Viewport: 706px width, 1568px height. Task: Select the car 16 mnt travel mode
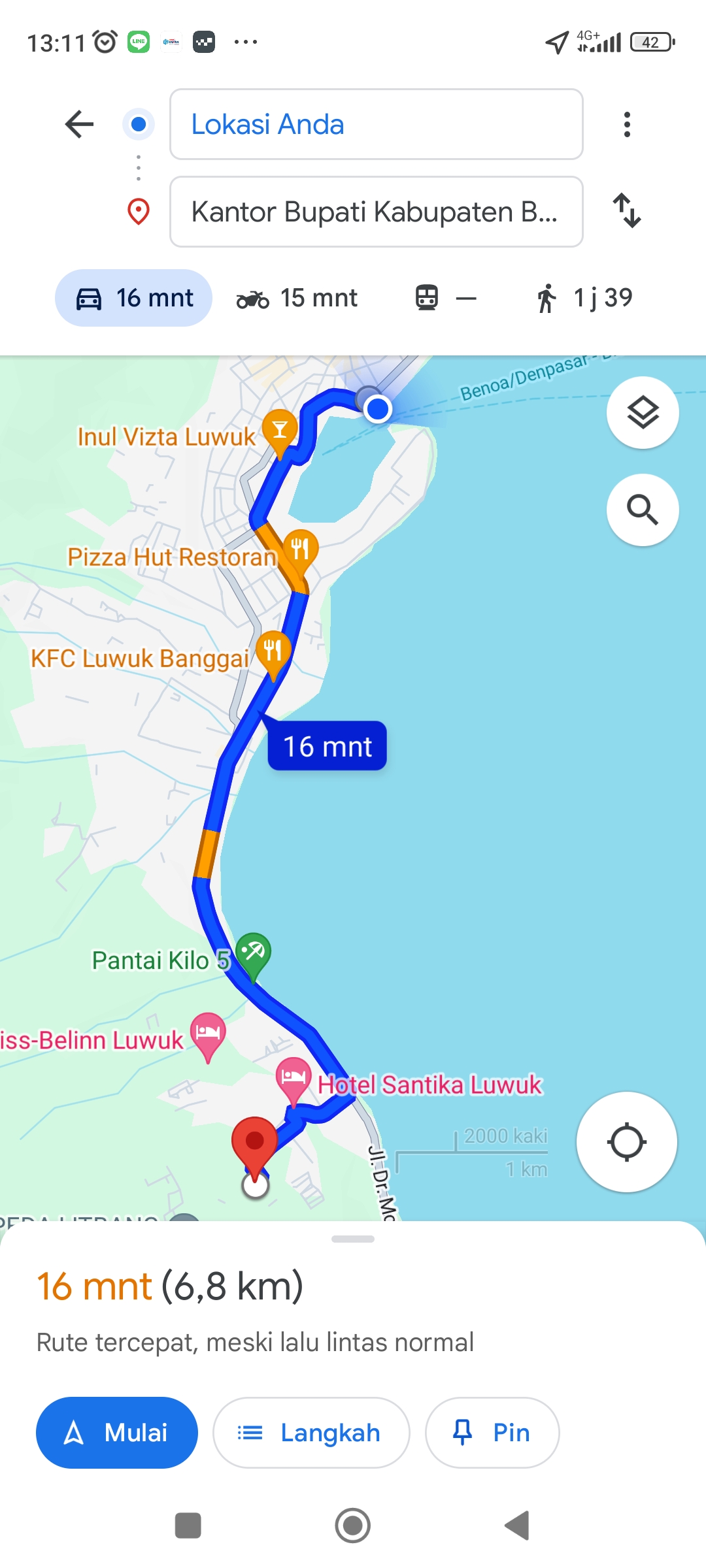[133, 298]
